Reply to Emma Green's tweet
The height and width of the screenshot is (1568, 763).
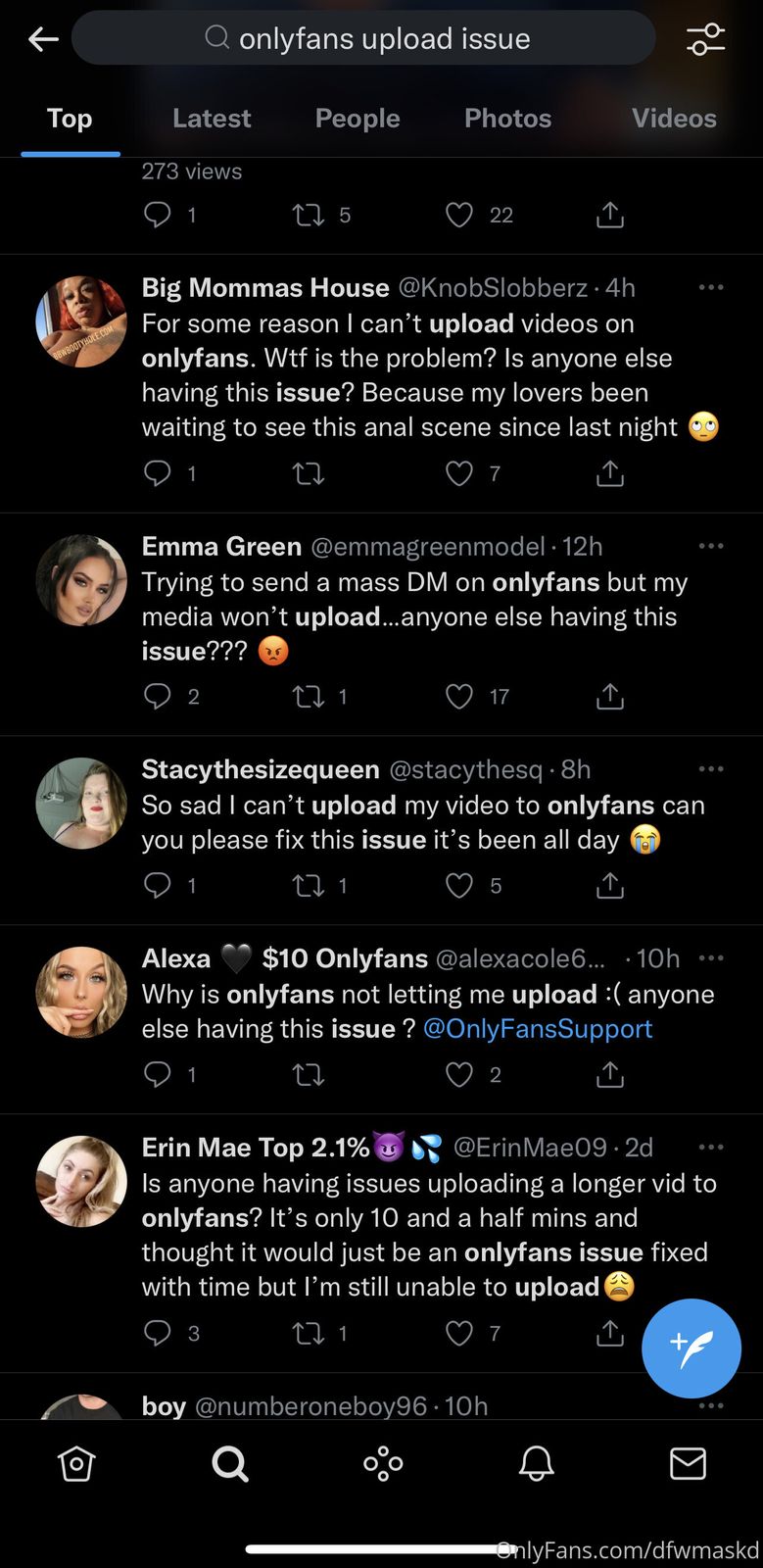(x=157, y=696)
